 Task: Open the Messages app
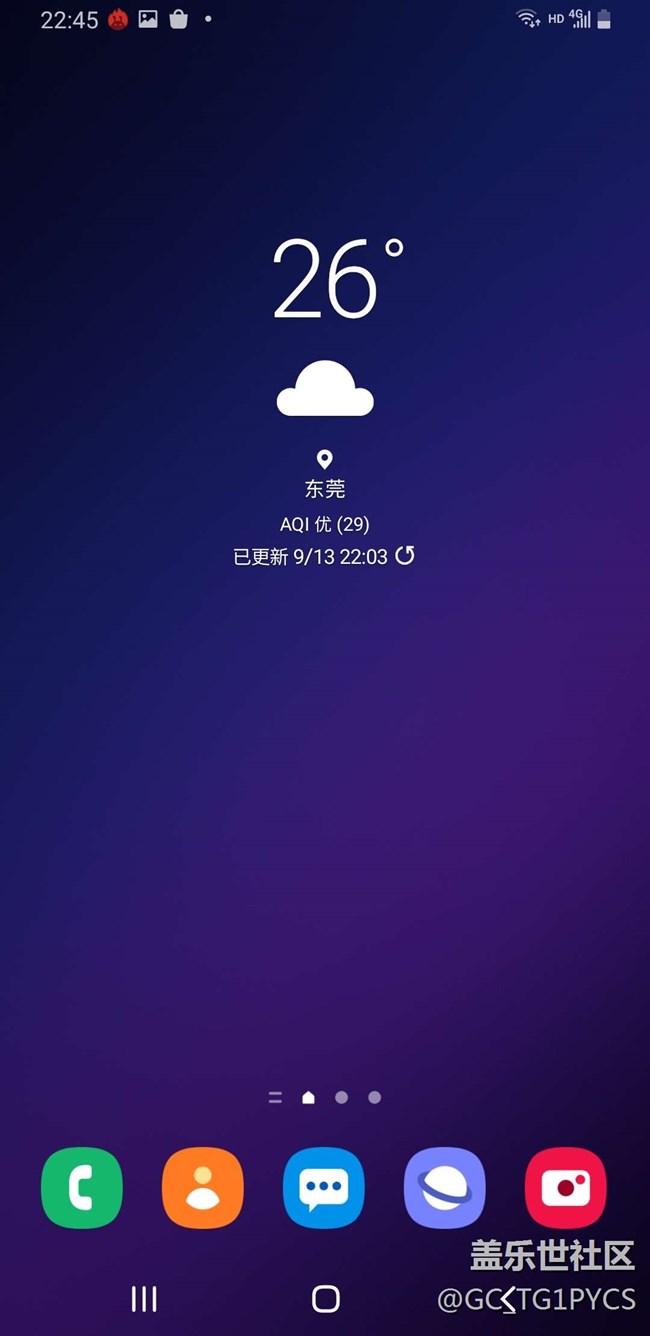click(324, 1187)
